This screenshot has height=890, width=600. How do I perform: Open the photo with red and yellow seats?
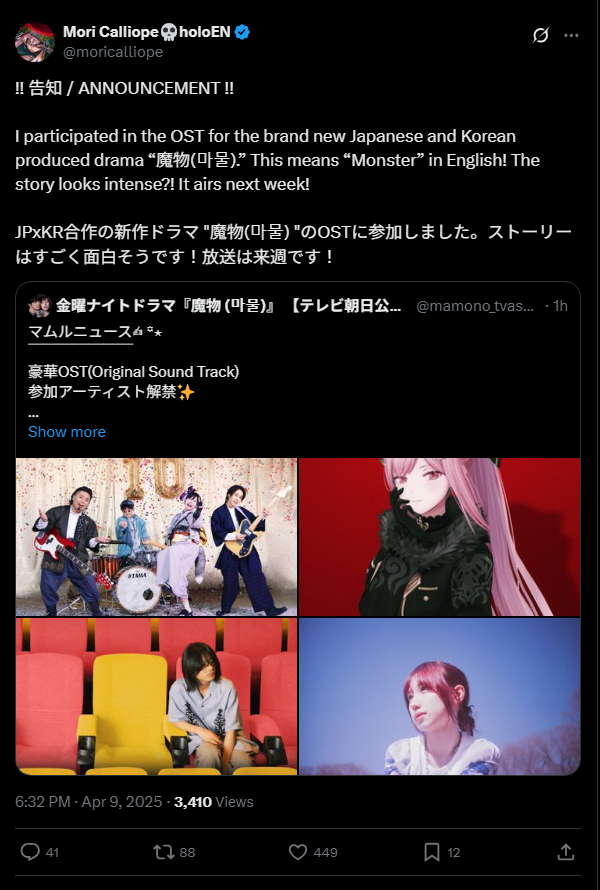click(157, 696)
